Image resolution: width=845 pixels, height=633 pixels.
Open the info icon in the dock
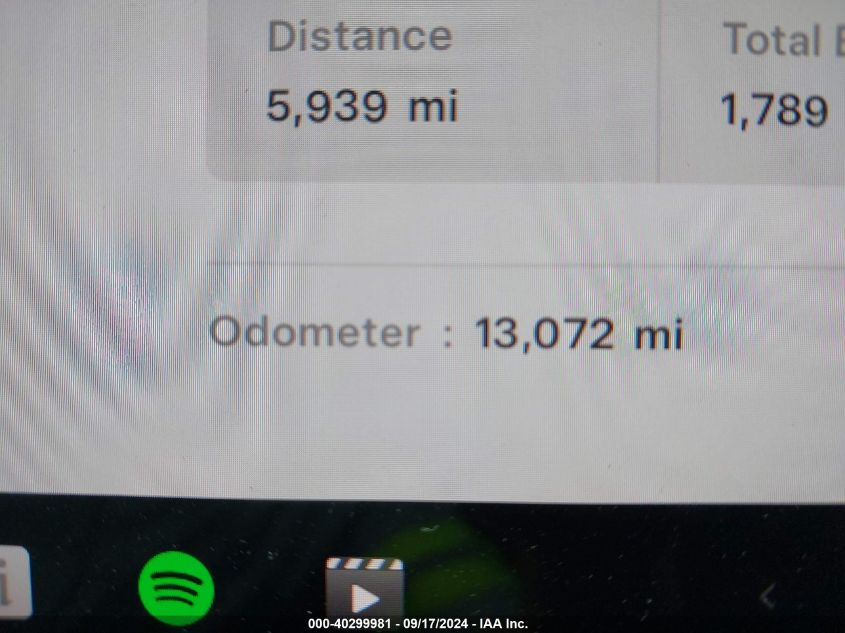point(12,583)
